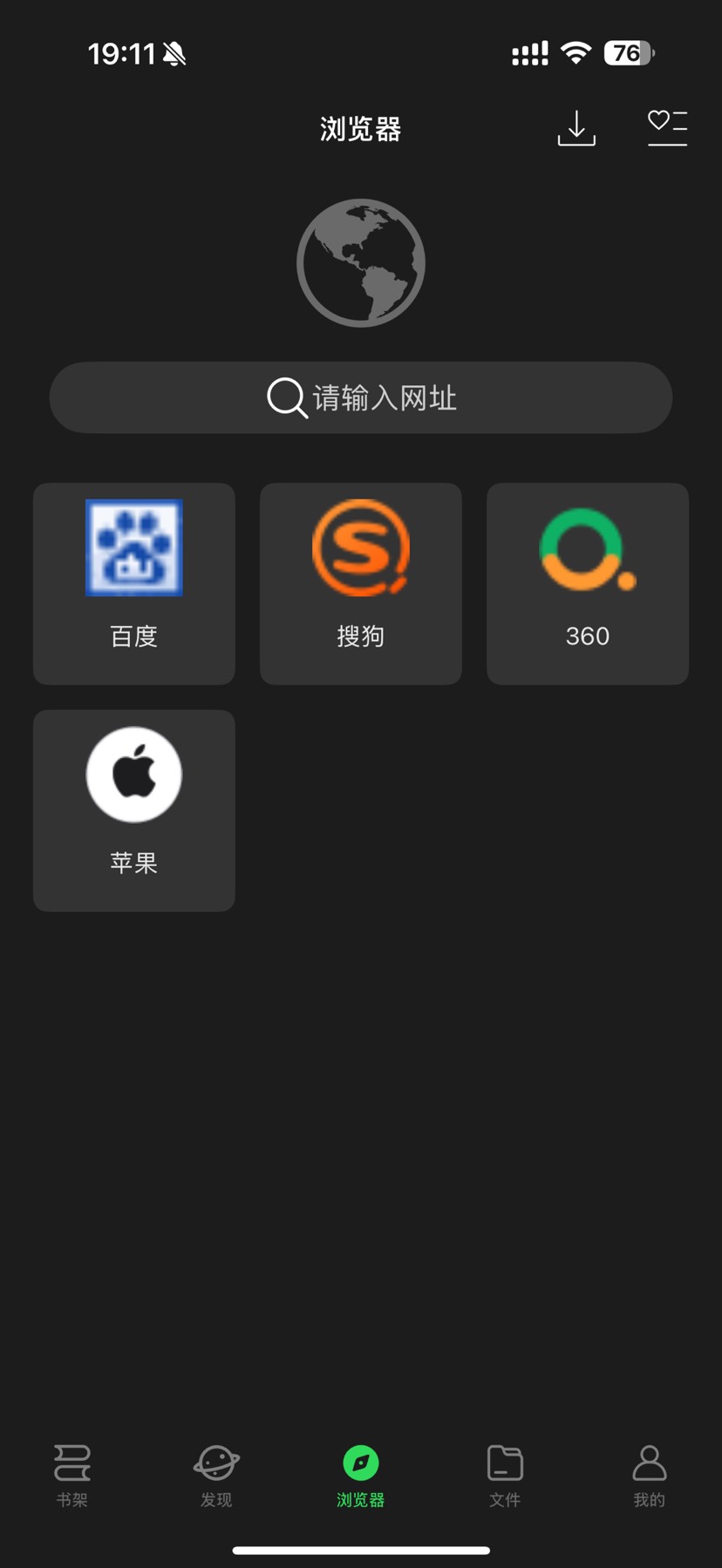Viewport: 722px width, 1568px height.
Task: Open the 360 shortcut
Action: point(588,583)
